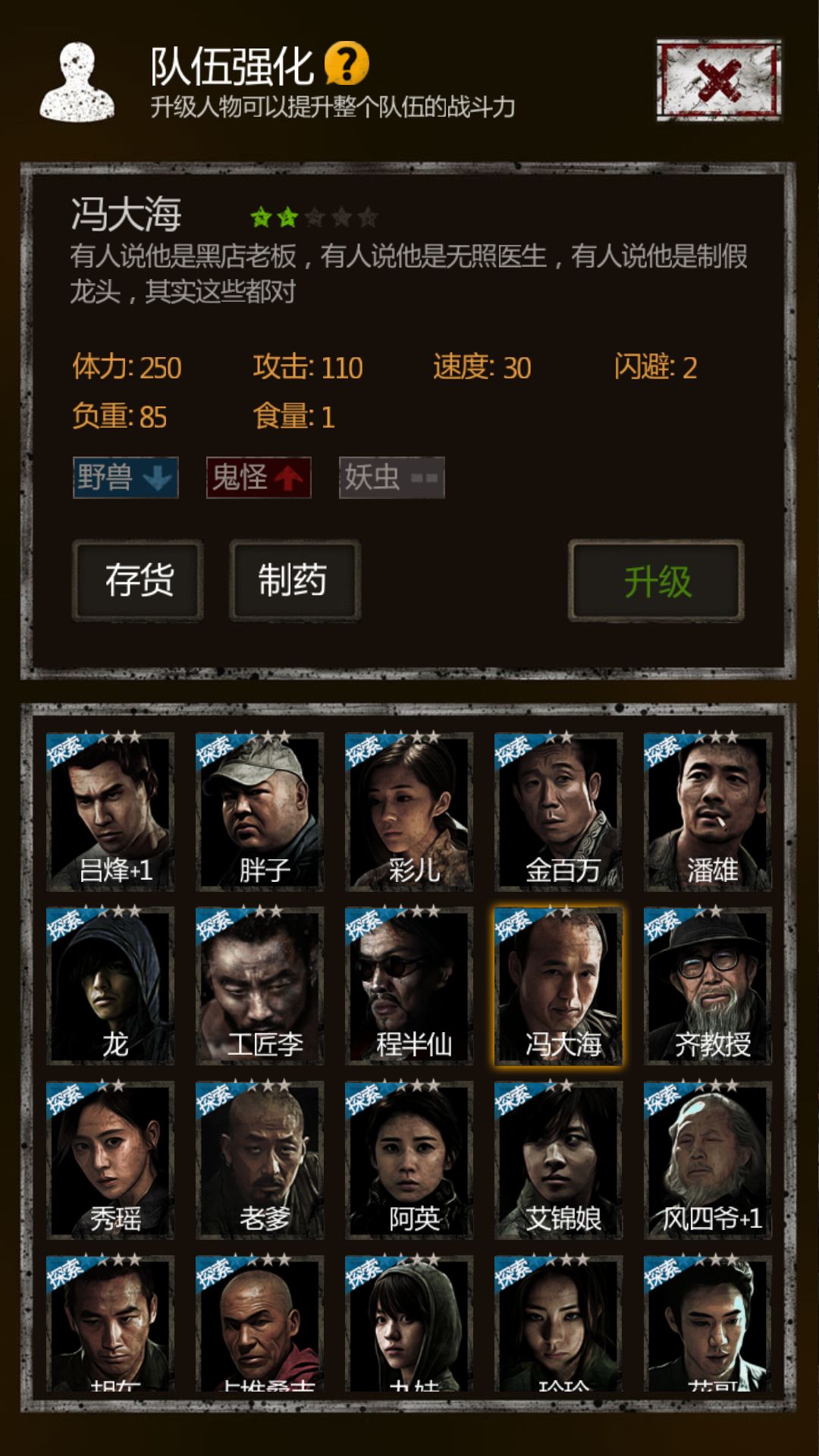This screenshot has height=1456, width=819.
Task: Click the third gray star of 冯大海's rating
Action: (313, 218)
